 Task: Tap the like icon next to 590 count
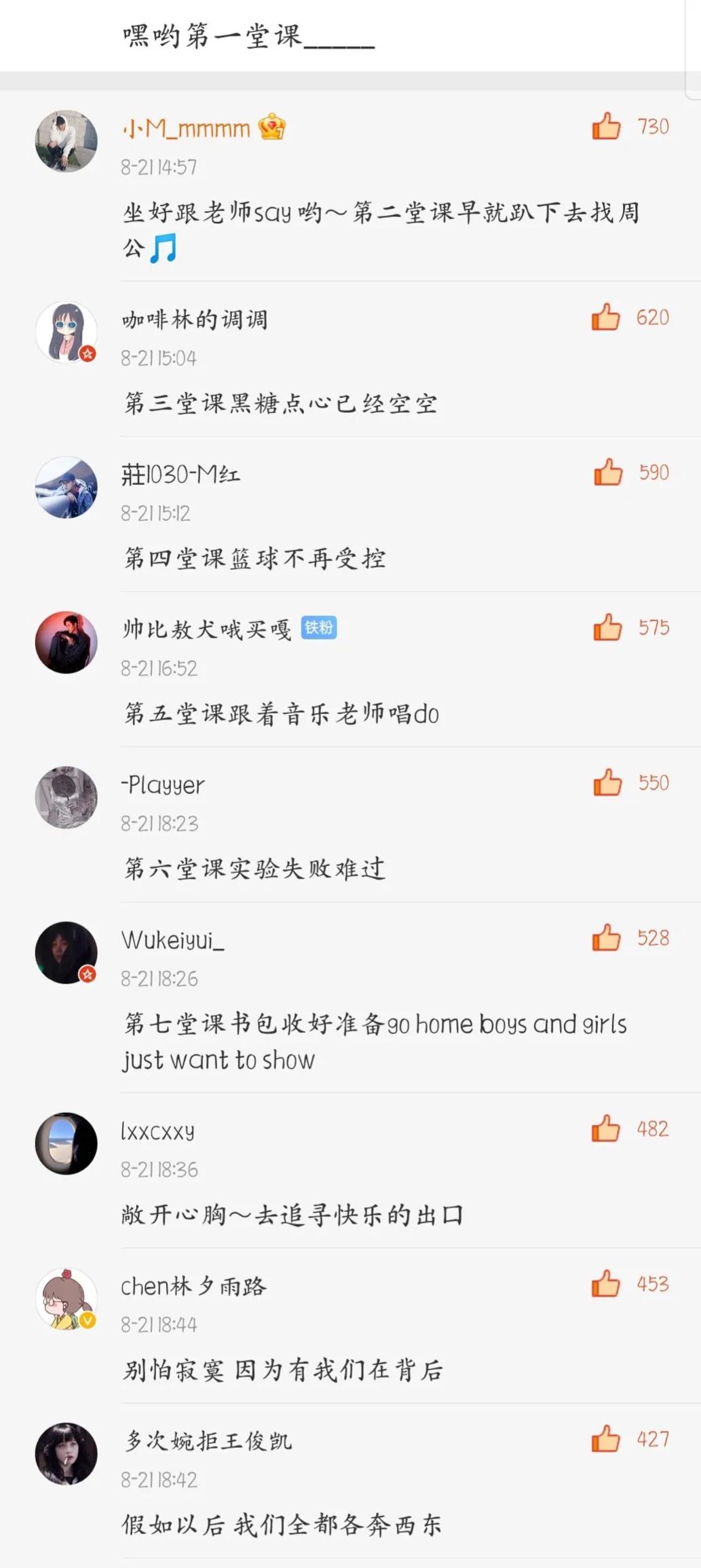pos(608,473)
